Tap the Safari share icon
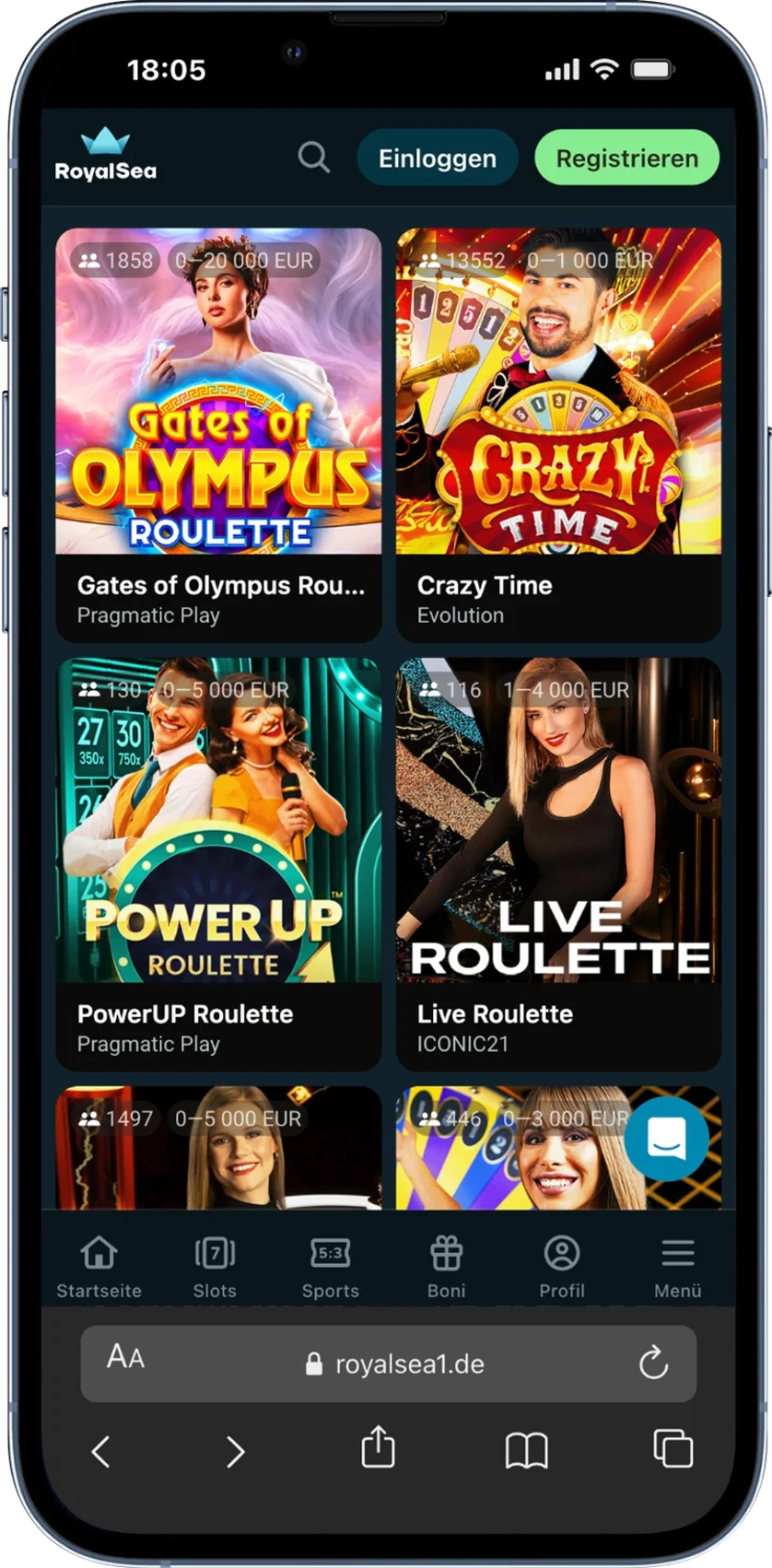 379,1449
